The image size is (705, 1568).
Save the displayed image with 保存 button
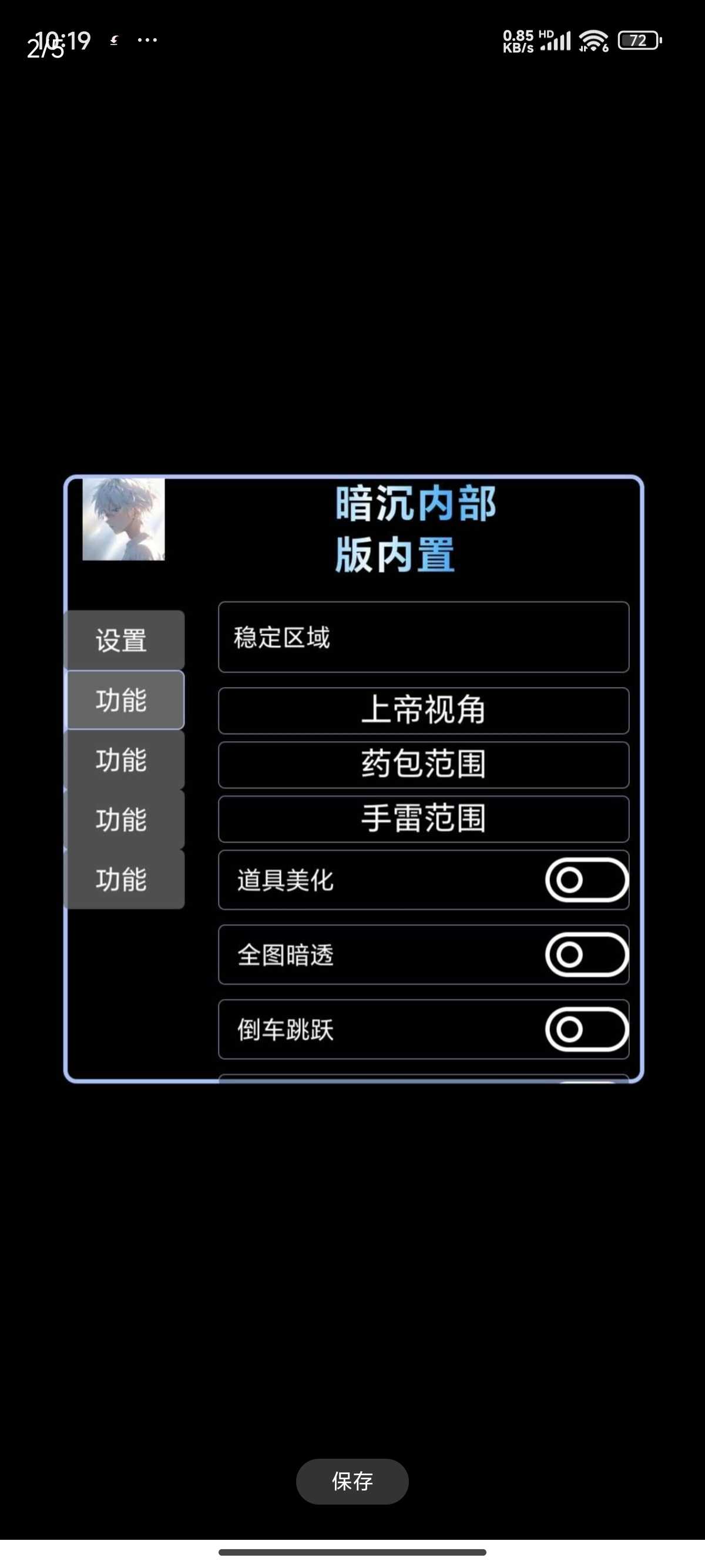(x=352, y=1481)
